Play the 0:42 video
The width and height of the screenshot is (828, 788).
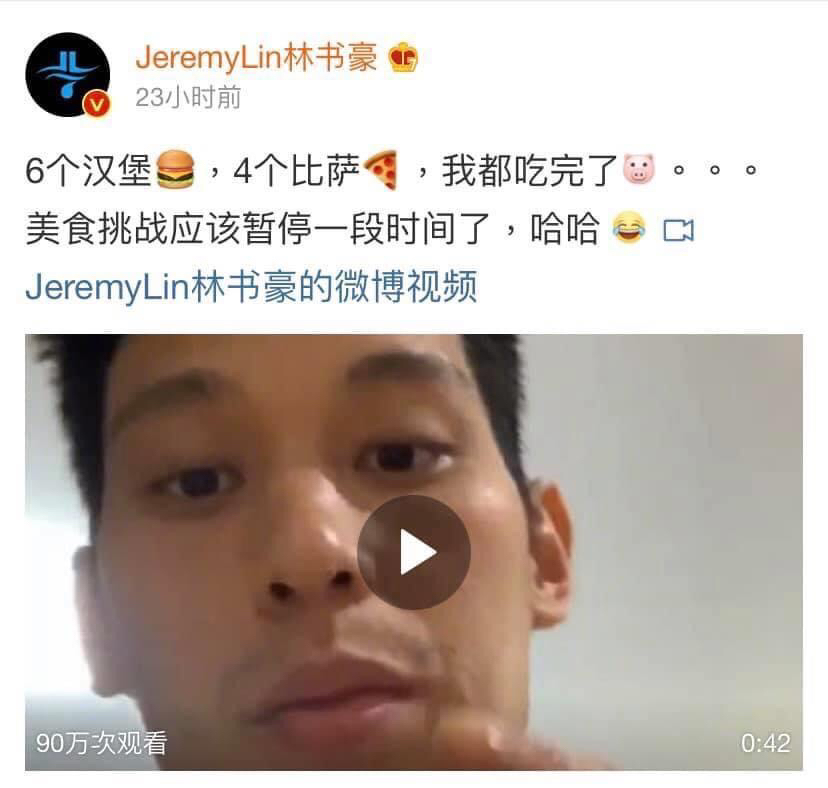pos(413,552)
